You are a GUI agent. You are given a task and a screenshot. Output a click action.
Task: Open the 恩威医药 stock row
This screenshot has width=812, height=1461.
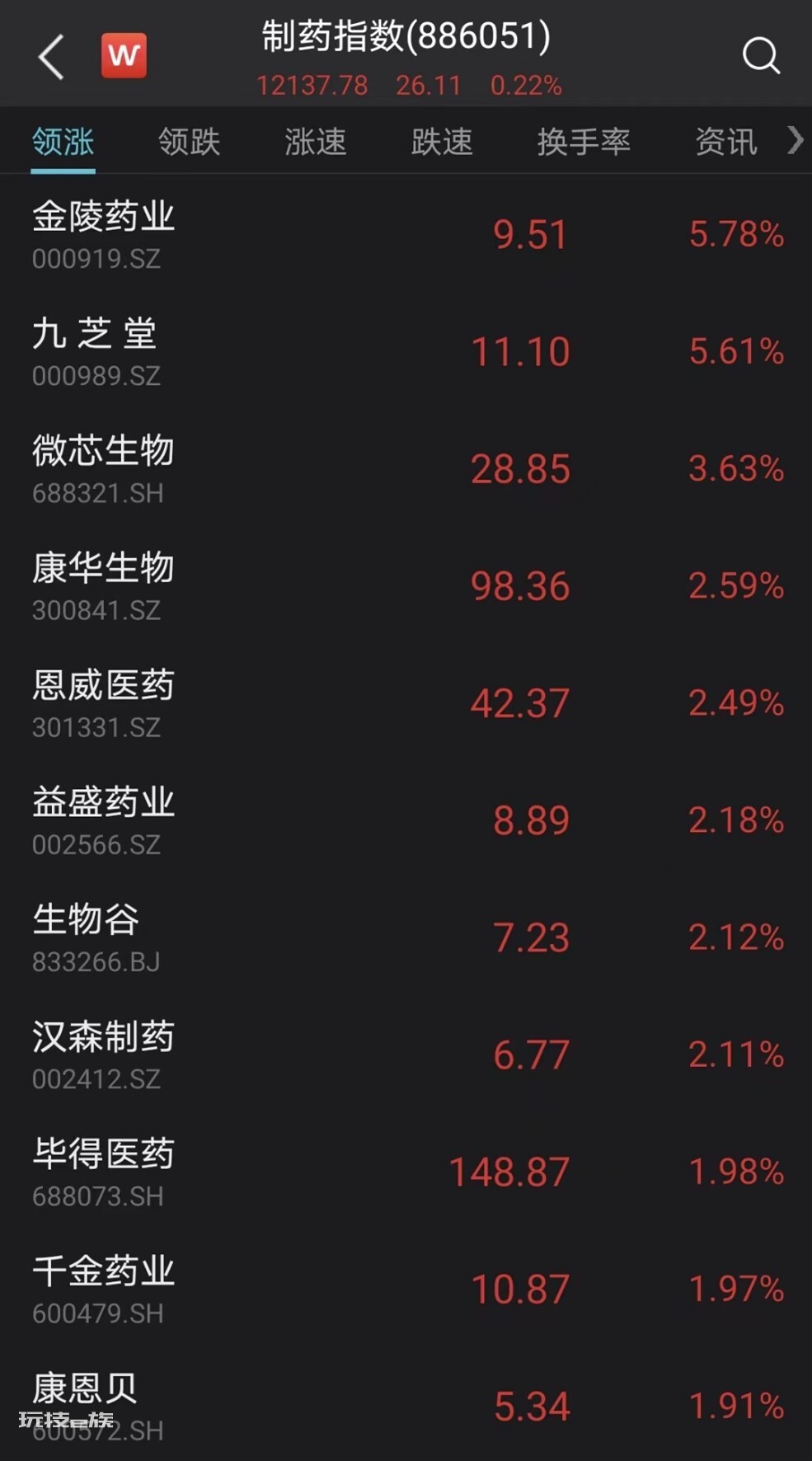(x=406, y=703)
